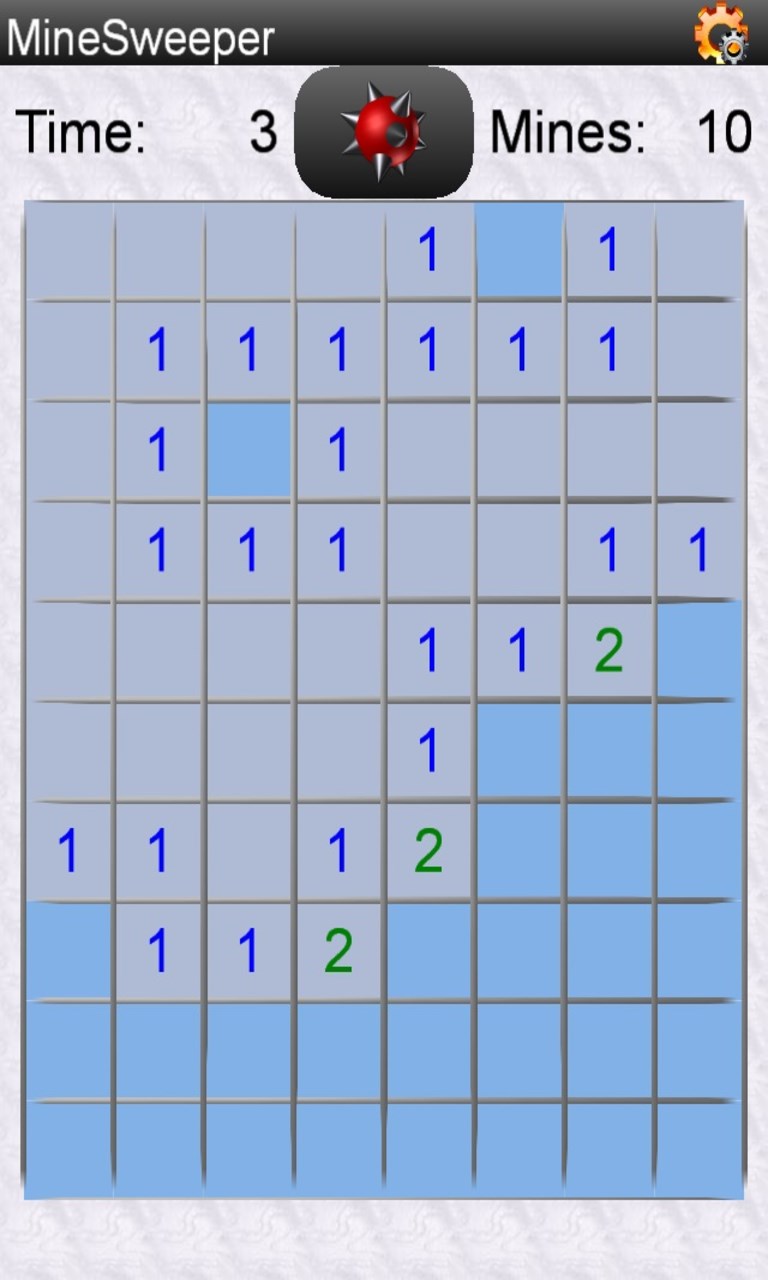Uncover the lone hidden cell ringed by 1s
Viewport: 768px width, 1280px height.
249,450
